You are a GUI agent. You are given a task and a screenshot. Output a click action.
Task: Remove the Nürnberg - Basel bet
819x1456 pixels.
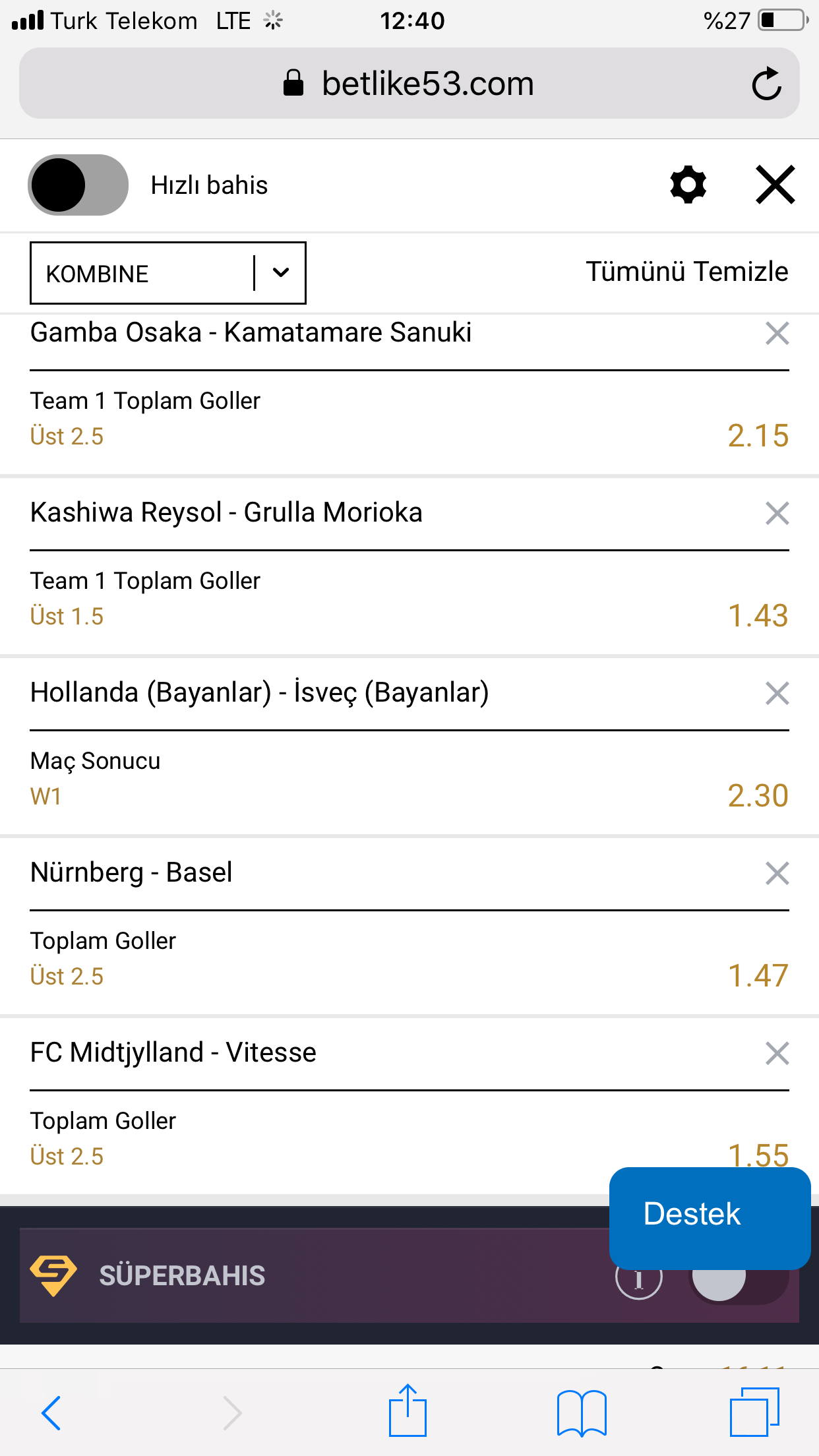point(777,873)
